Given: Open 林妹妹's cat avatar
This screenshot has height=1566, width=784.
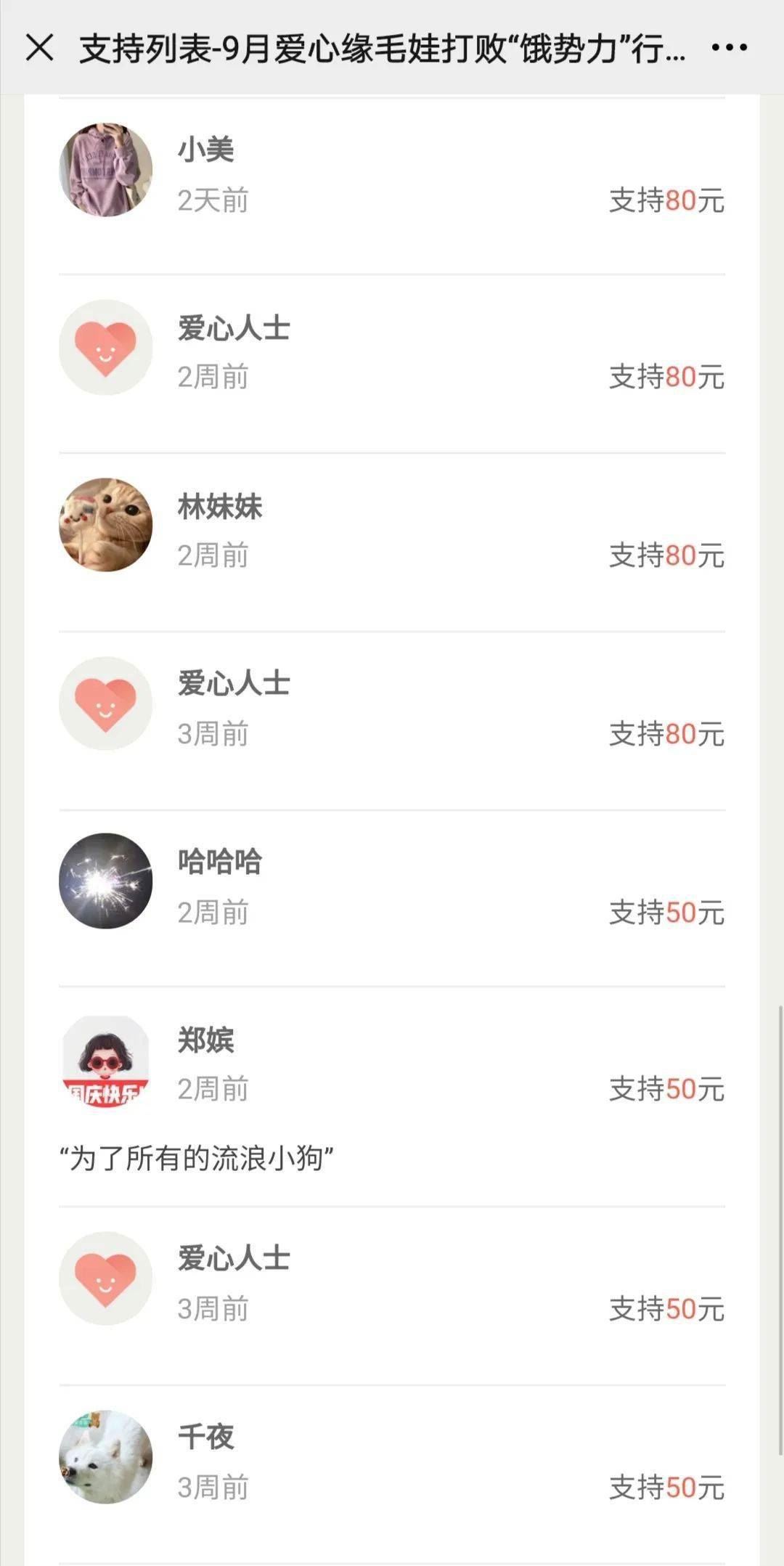Looking at the screenshot, I should [x=105, y=523].
